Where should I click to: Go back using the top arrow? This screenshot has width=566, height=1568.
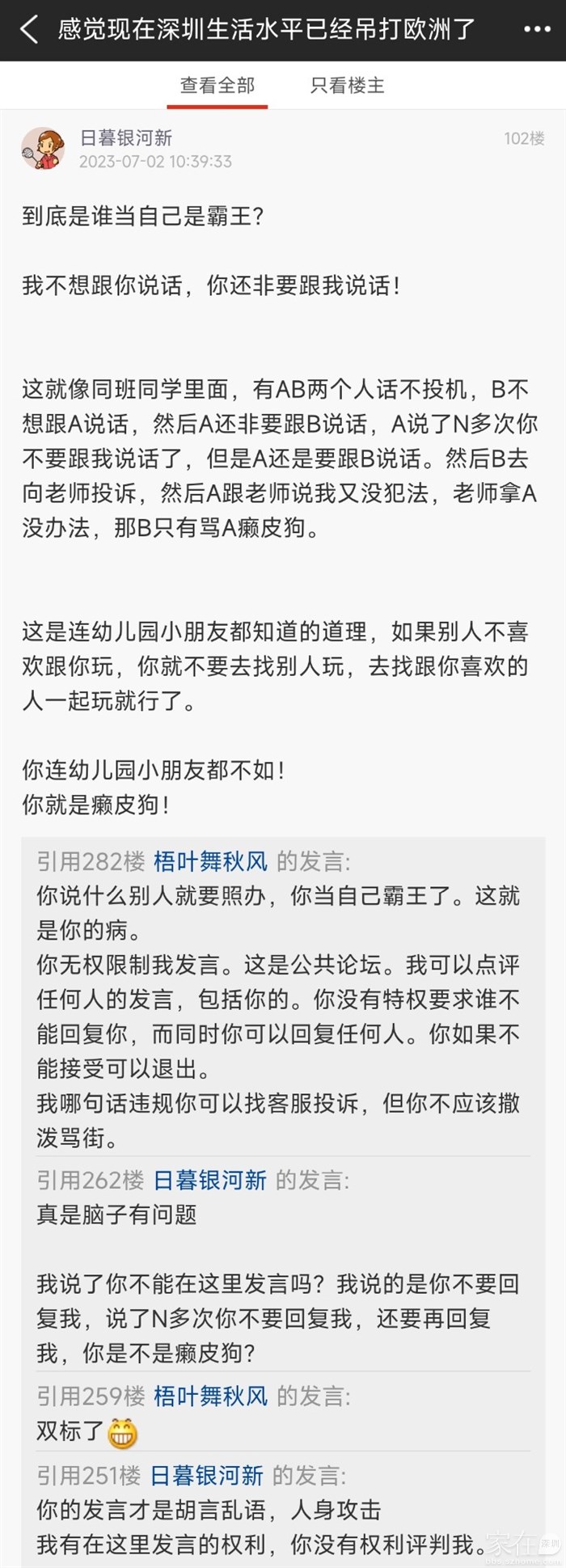pyautogui.click(x=29, y=30)
